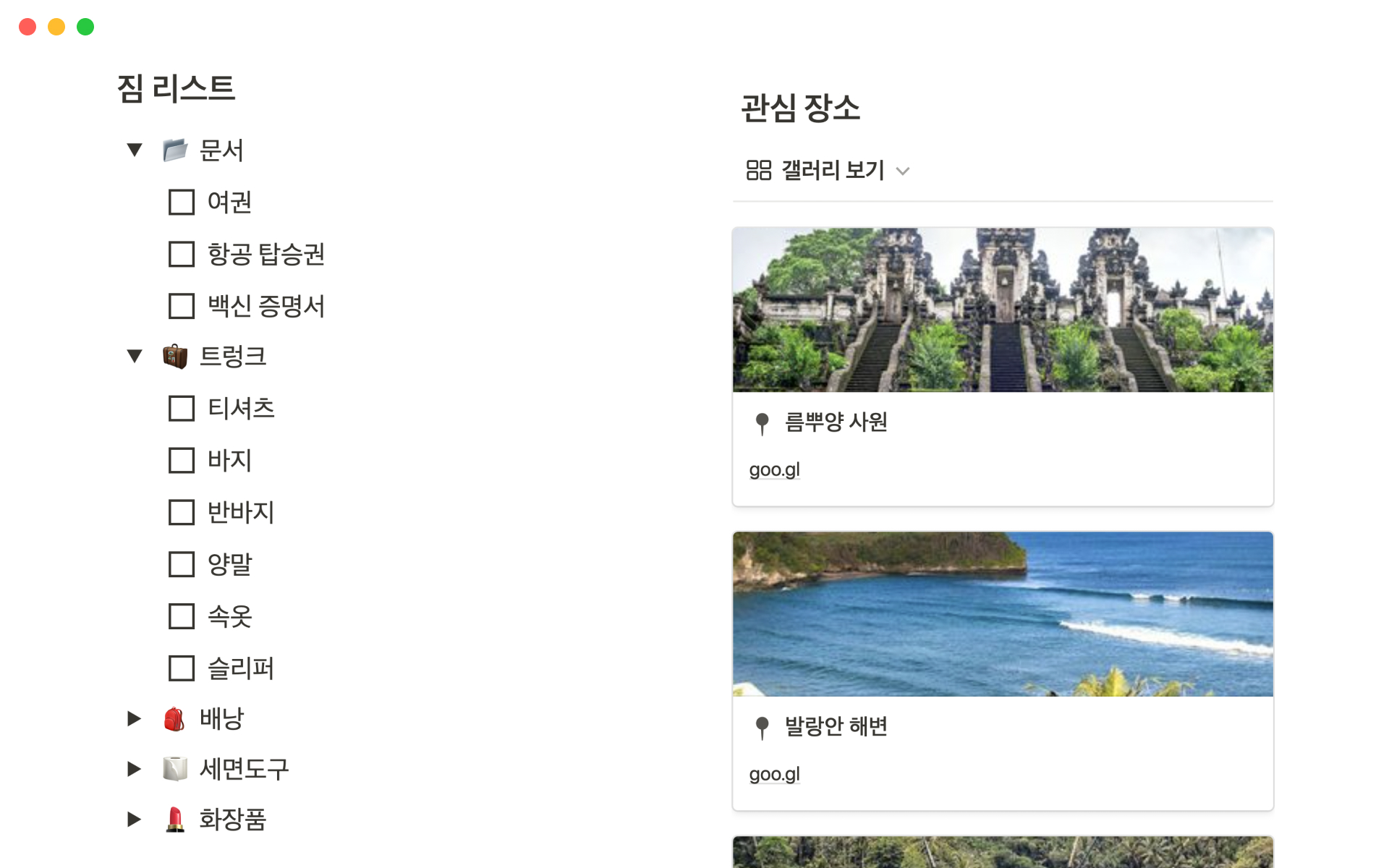Check the 여권 checkbox
The height and width of the screenshot is (868, 1389).
click(x=182, y=203)
